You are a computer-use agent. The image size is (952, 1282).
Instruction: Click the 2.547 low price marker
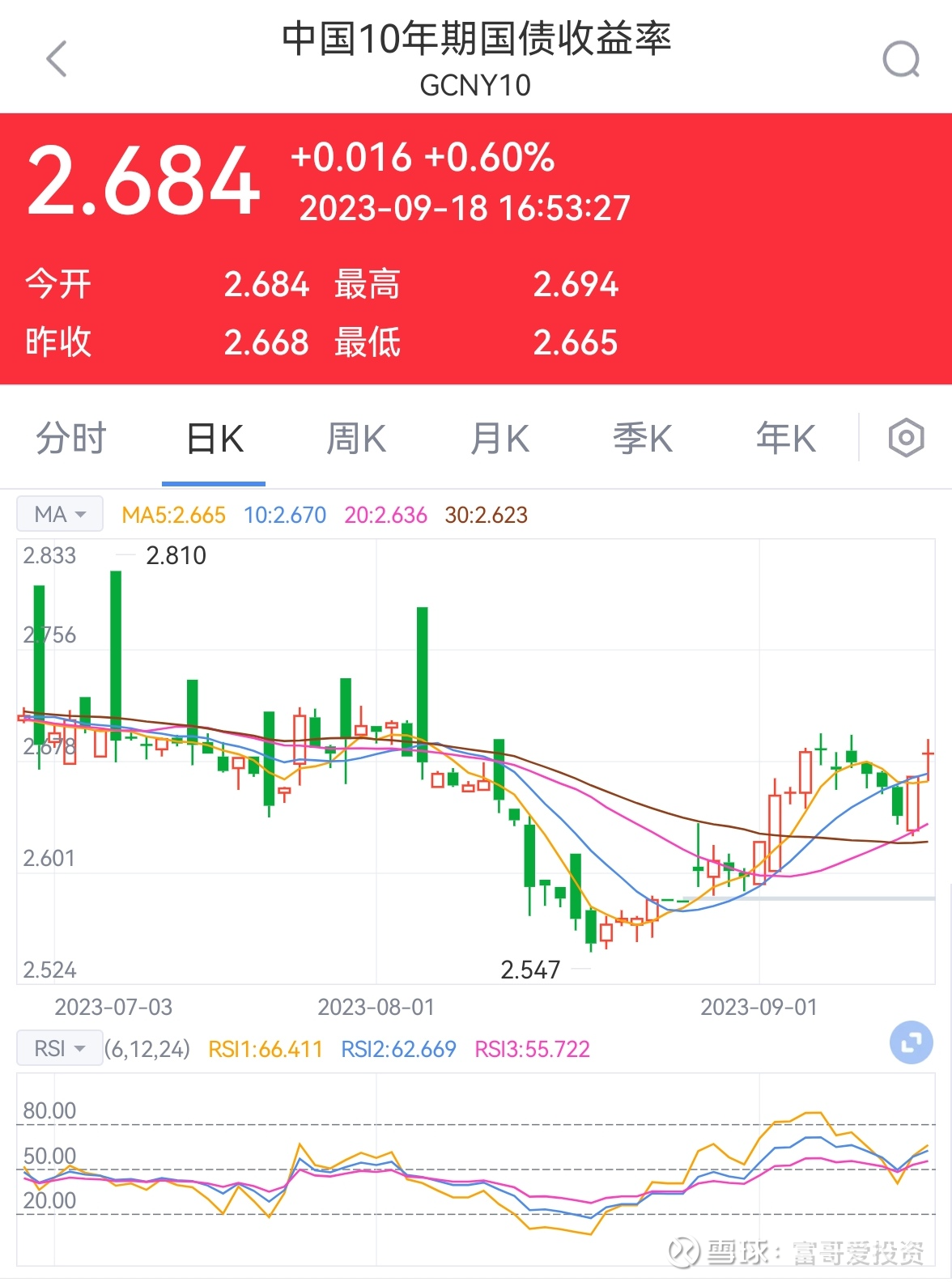(x=530, y=969)
